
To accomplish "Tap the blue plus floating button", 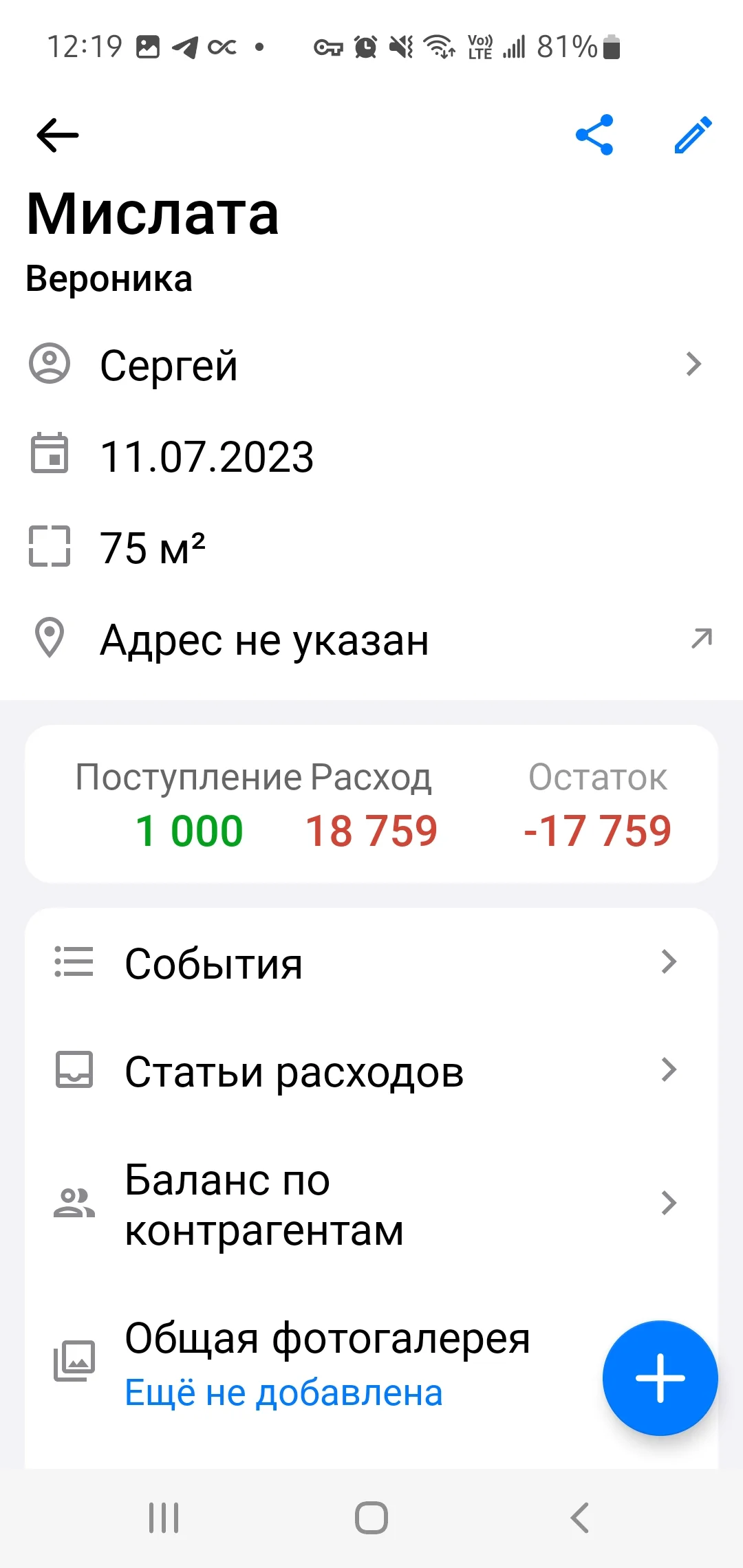I will [x=660, y=1378].
